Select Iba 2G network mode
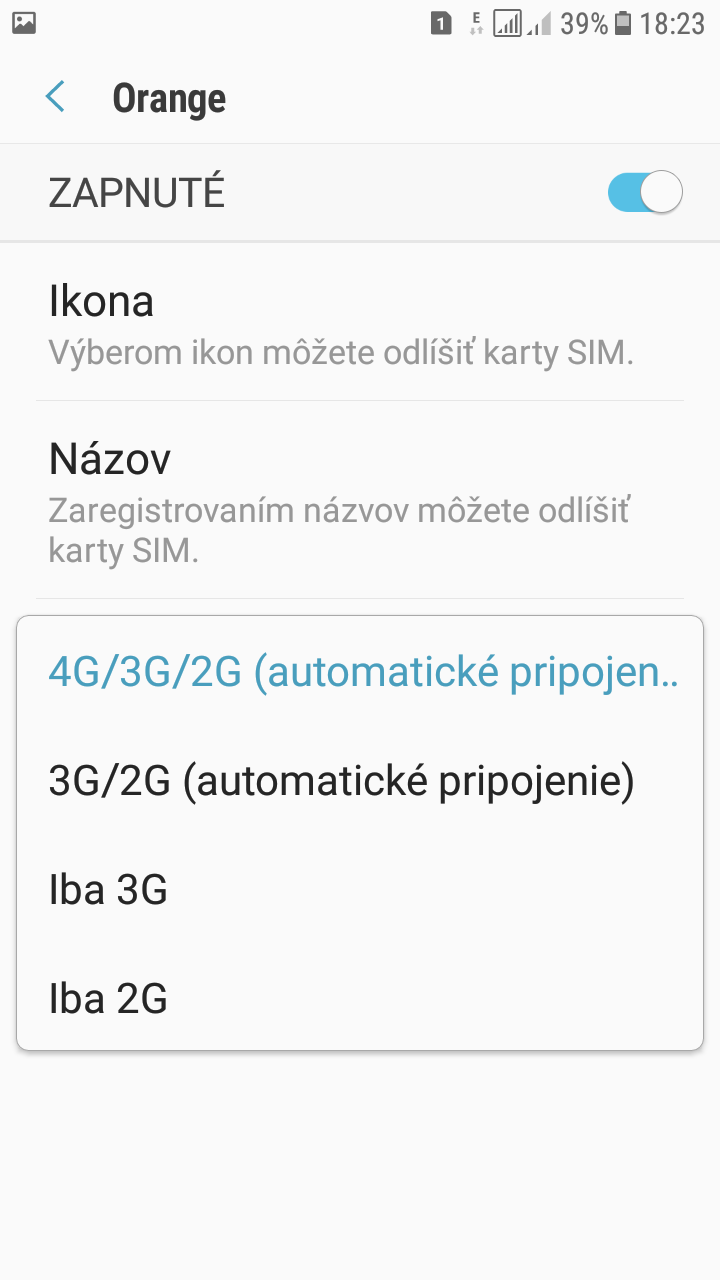 (x=360, y=997)
